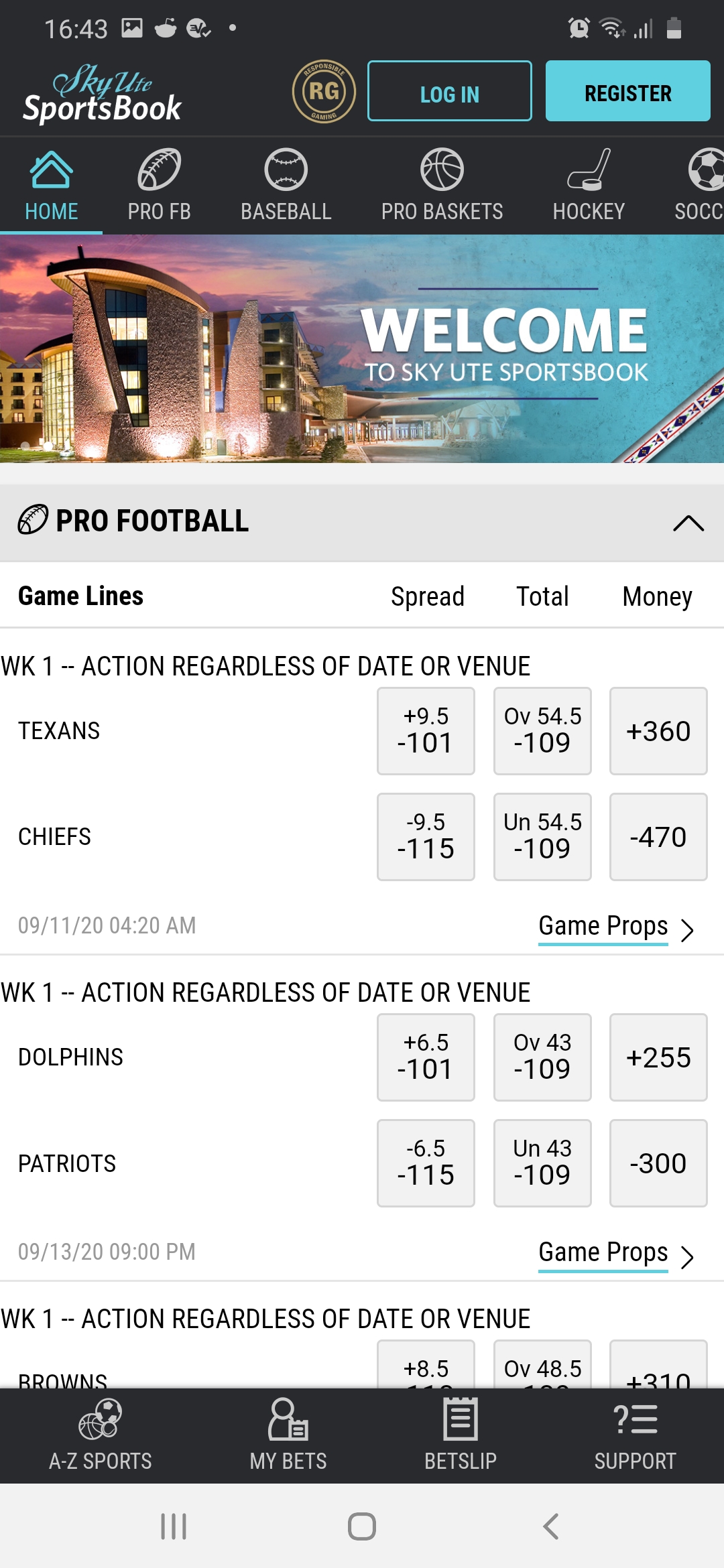Pick Under 43 total for Patriots game
This screenshot has height=1568, width=724.
(542, 1163)
